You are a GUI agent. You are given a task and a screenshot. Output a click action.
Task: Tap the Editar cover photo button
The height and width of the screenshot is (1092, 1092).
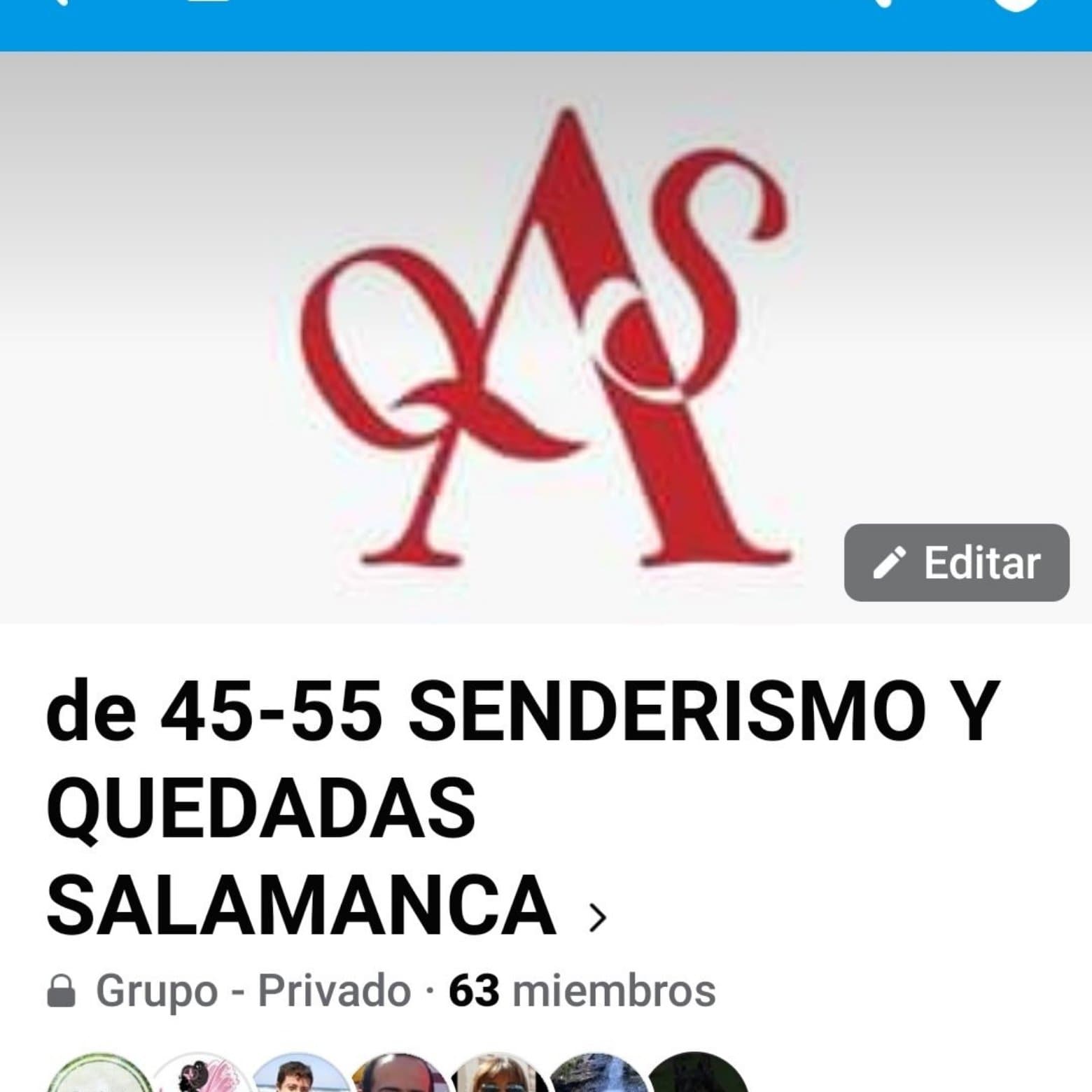click(956, 563)
